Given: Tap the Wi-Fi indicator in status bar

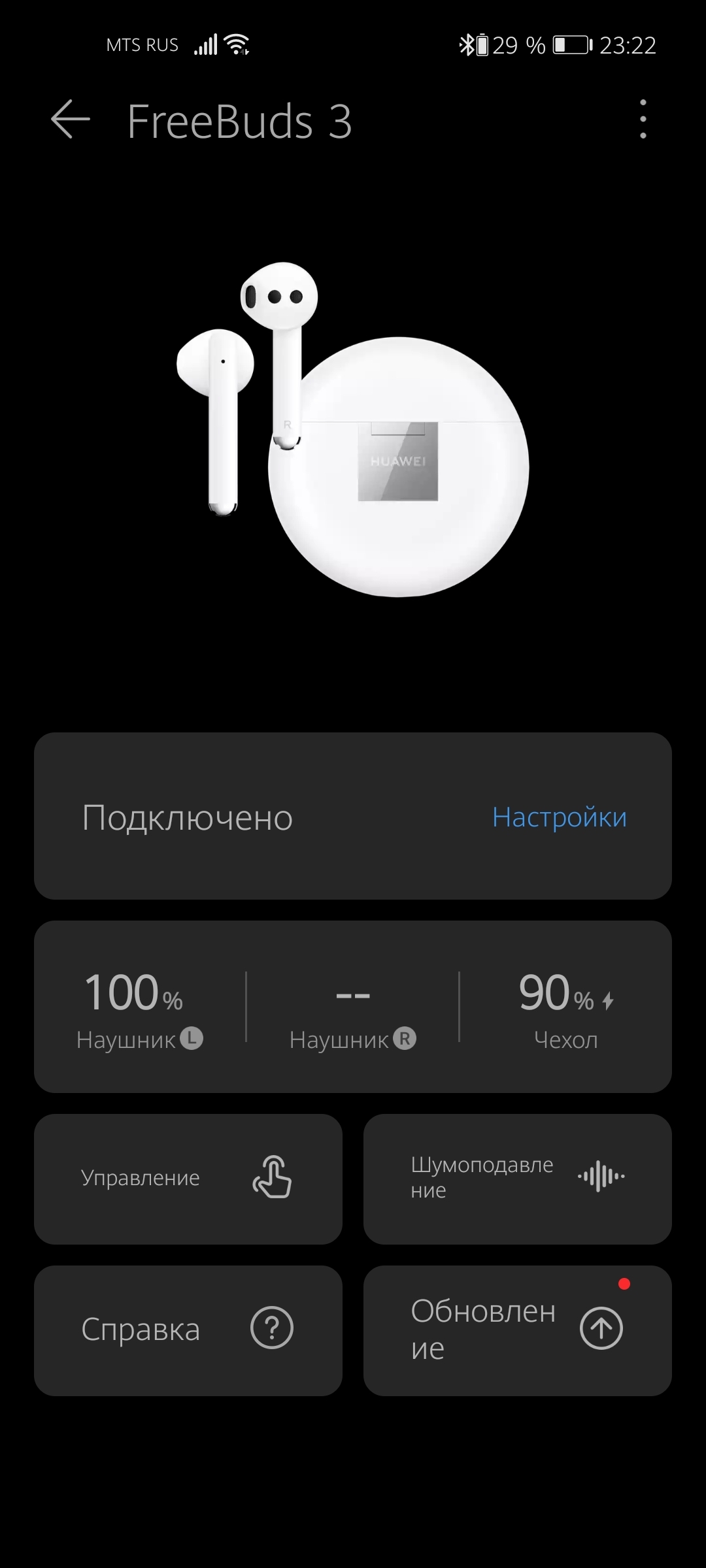Looking at the screenshot, I should coord(237,43).
